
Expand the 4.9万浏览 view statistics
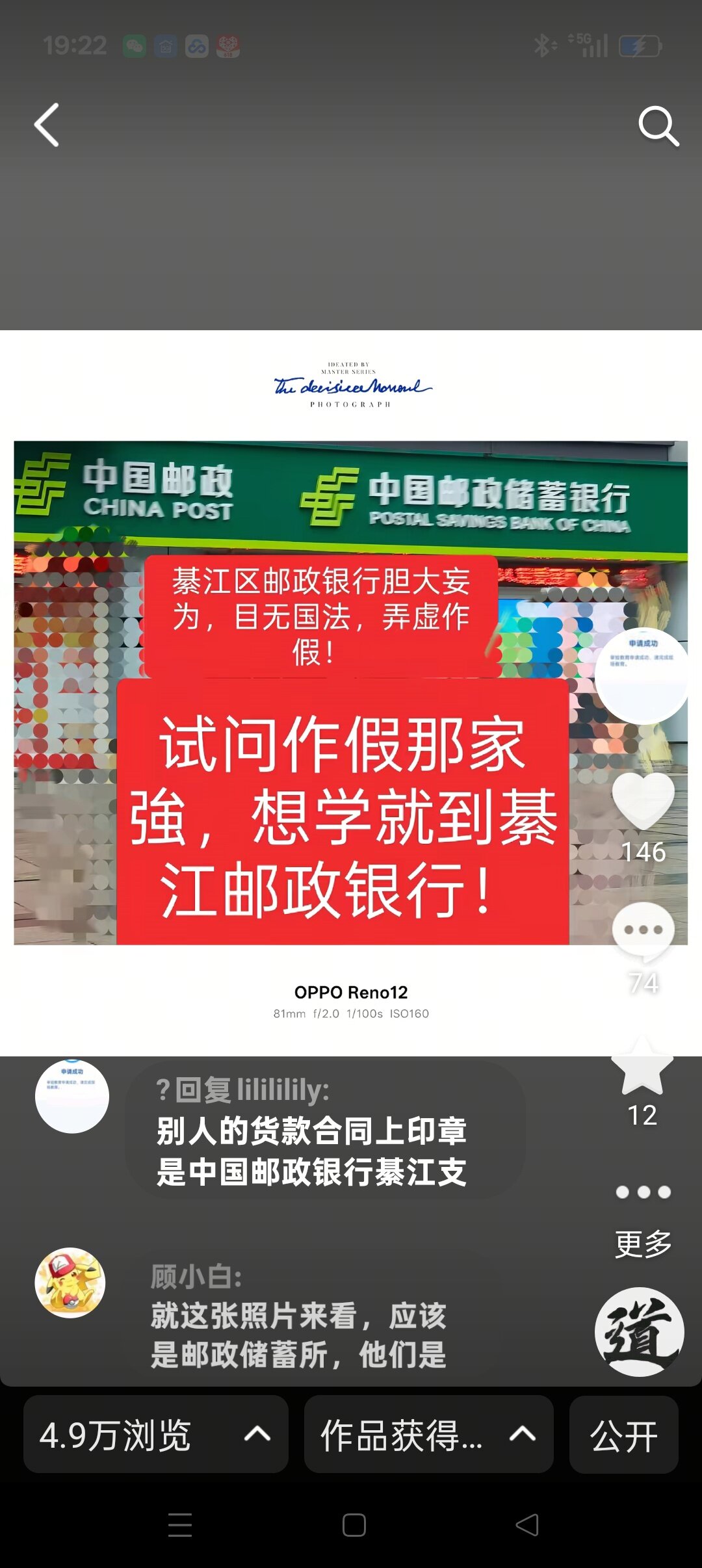pos(155,1434)
